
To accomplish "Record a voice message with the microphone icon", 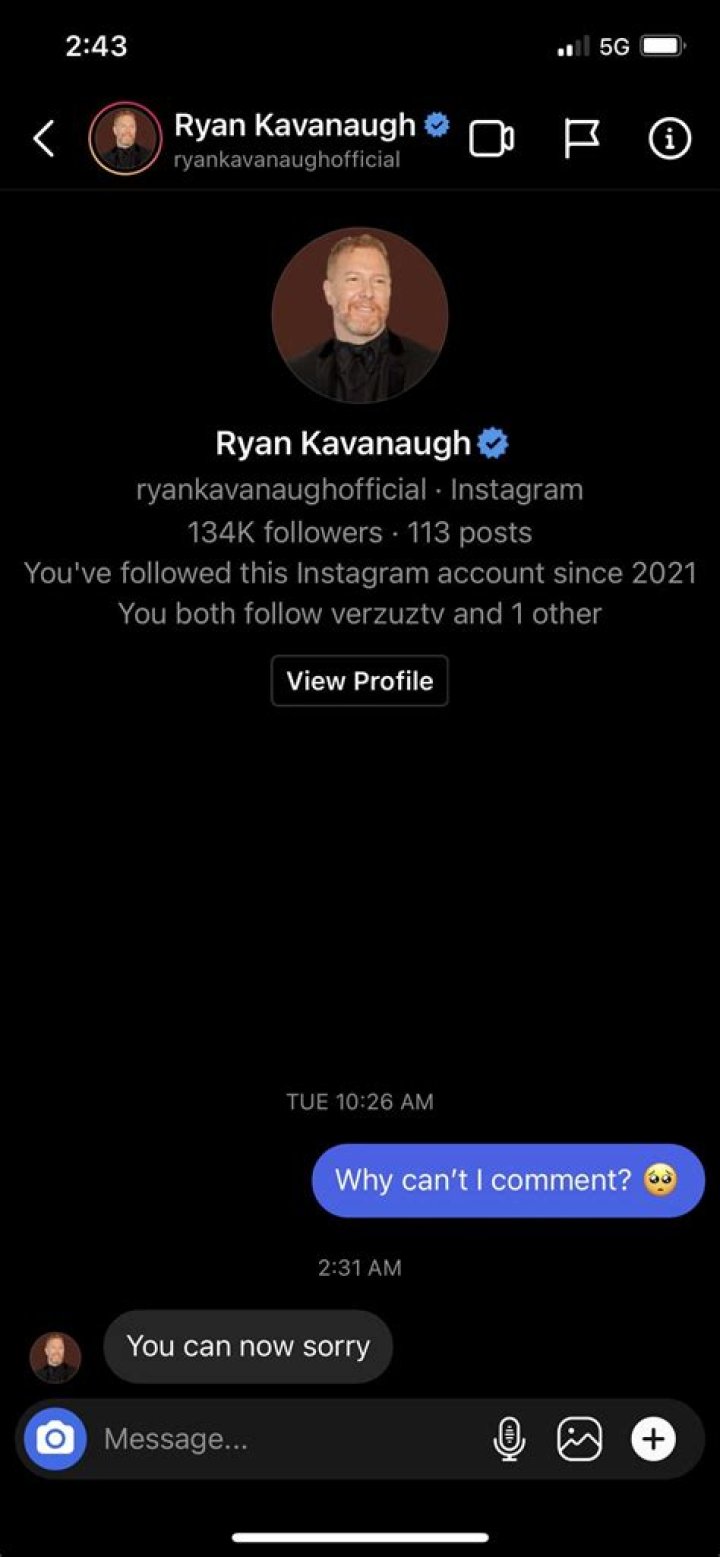I will point(511,1438).
